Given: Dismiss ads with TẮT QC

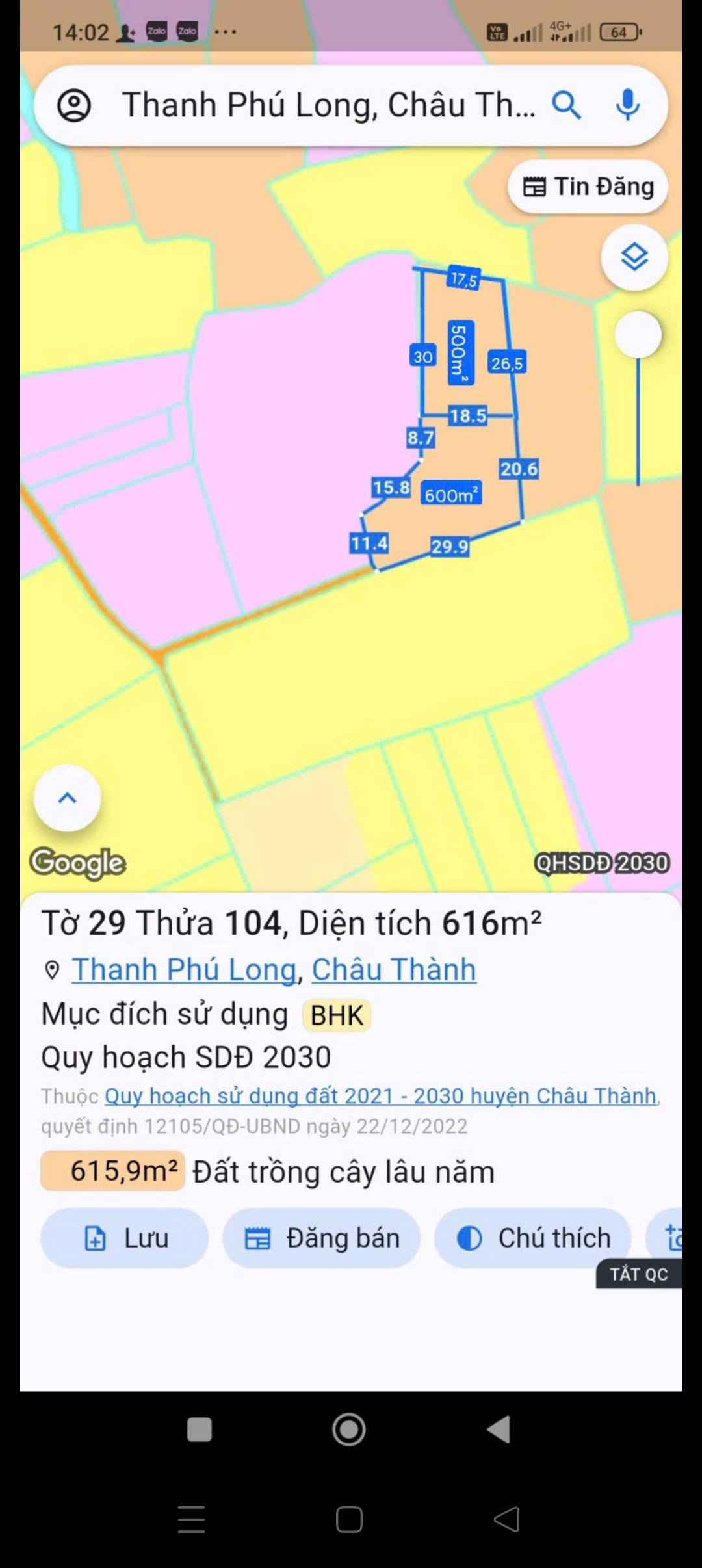Looking at the screenshot, I should [x=639, y=1274].
